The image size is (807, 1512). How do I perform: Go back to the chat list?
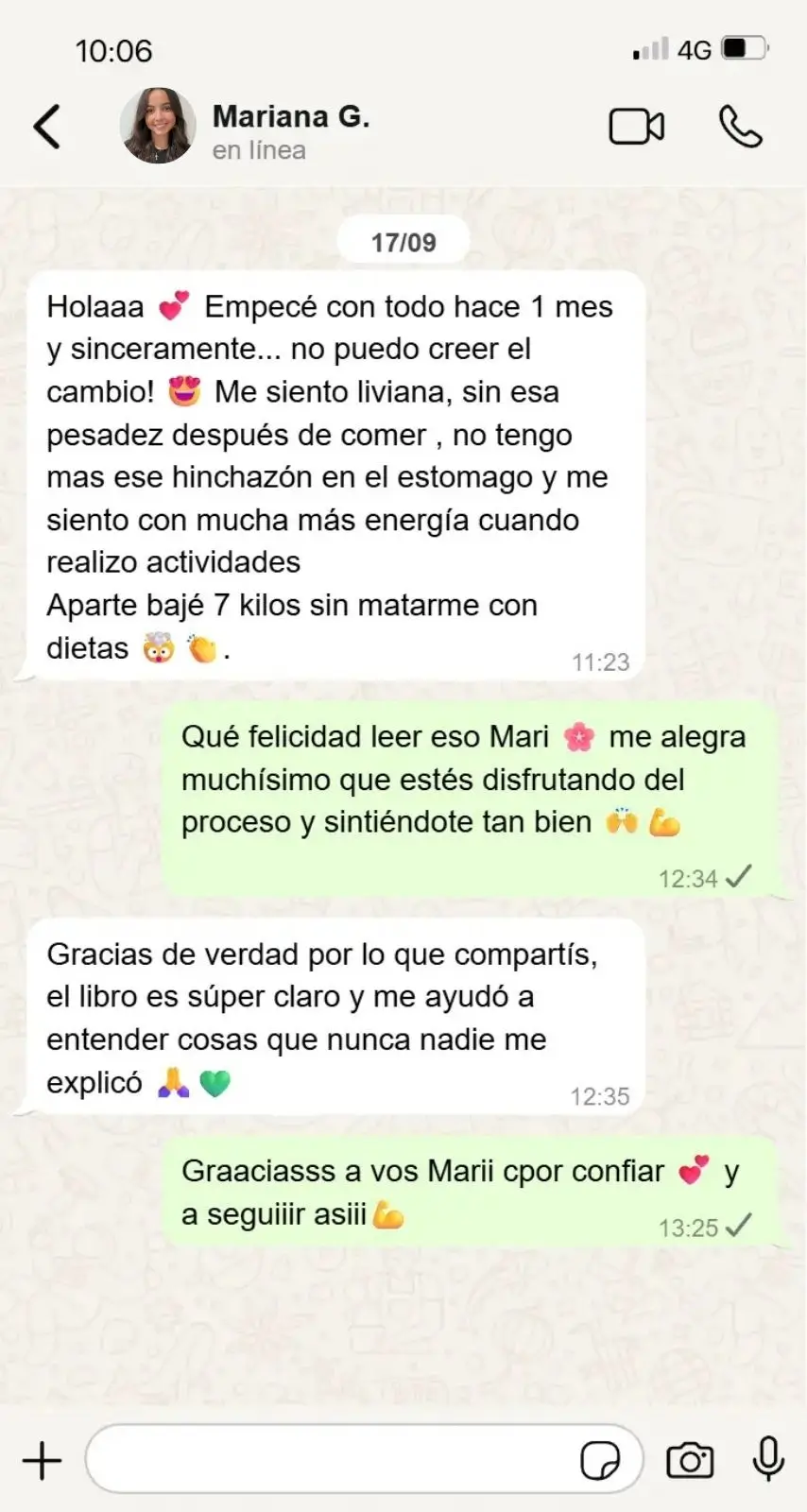point(47,127)
